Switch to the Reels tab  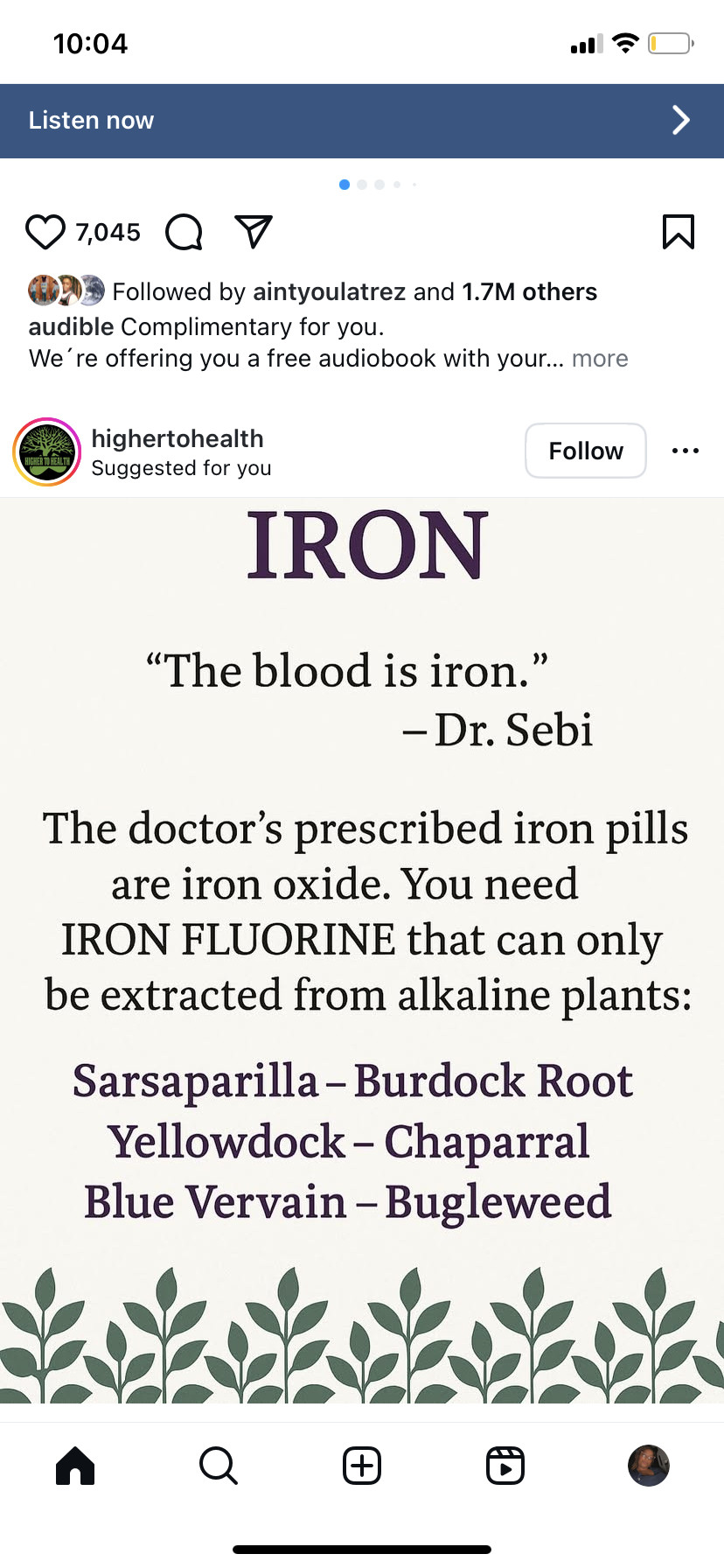pos(505,1466)
